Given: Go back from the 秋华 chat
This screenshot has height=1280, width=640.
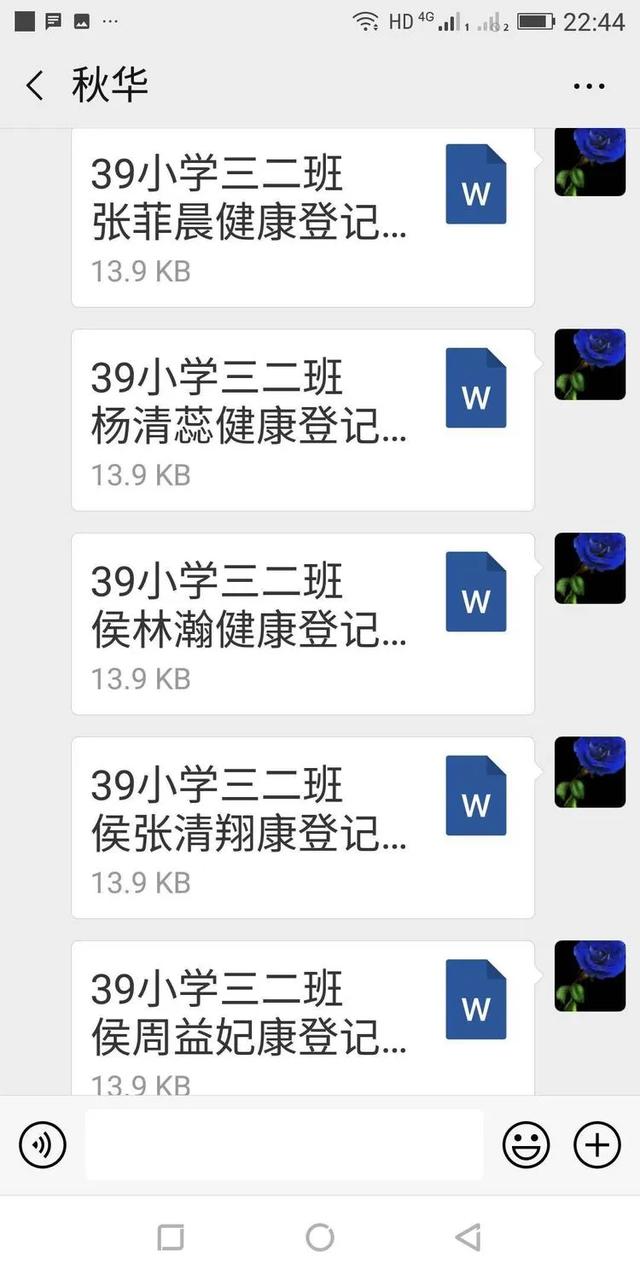Looking at the screenshot, I should tap(35, 86).
